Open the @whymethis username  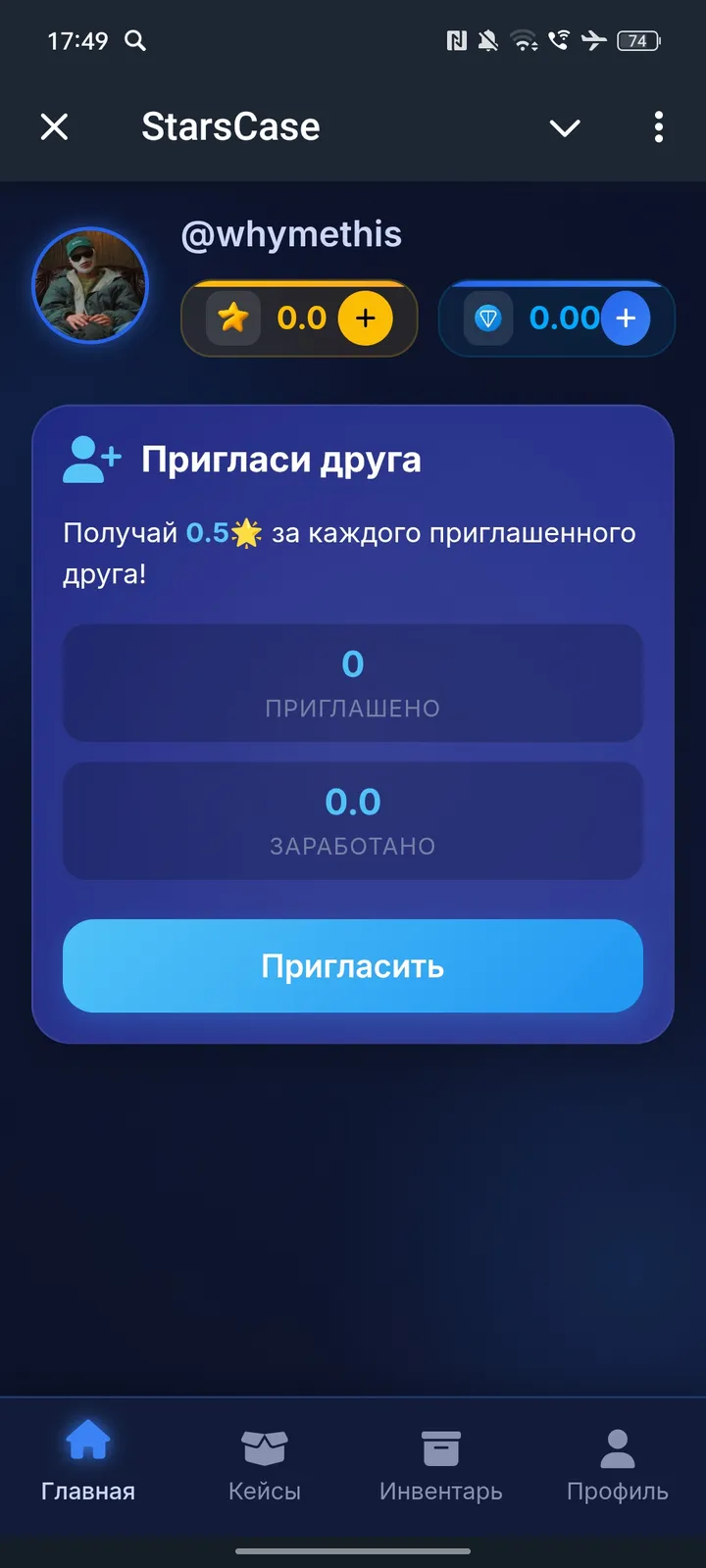pos(291,233)
